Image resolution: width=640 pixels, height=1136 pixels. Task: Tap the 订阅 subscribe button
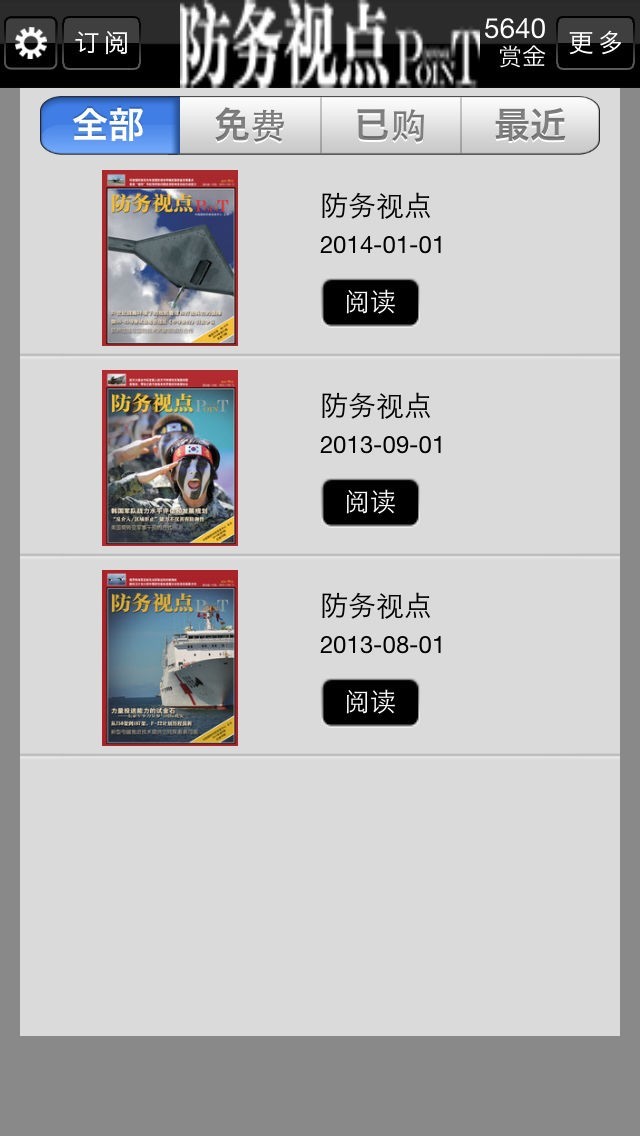point(101,43)
